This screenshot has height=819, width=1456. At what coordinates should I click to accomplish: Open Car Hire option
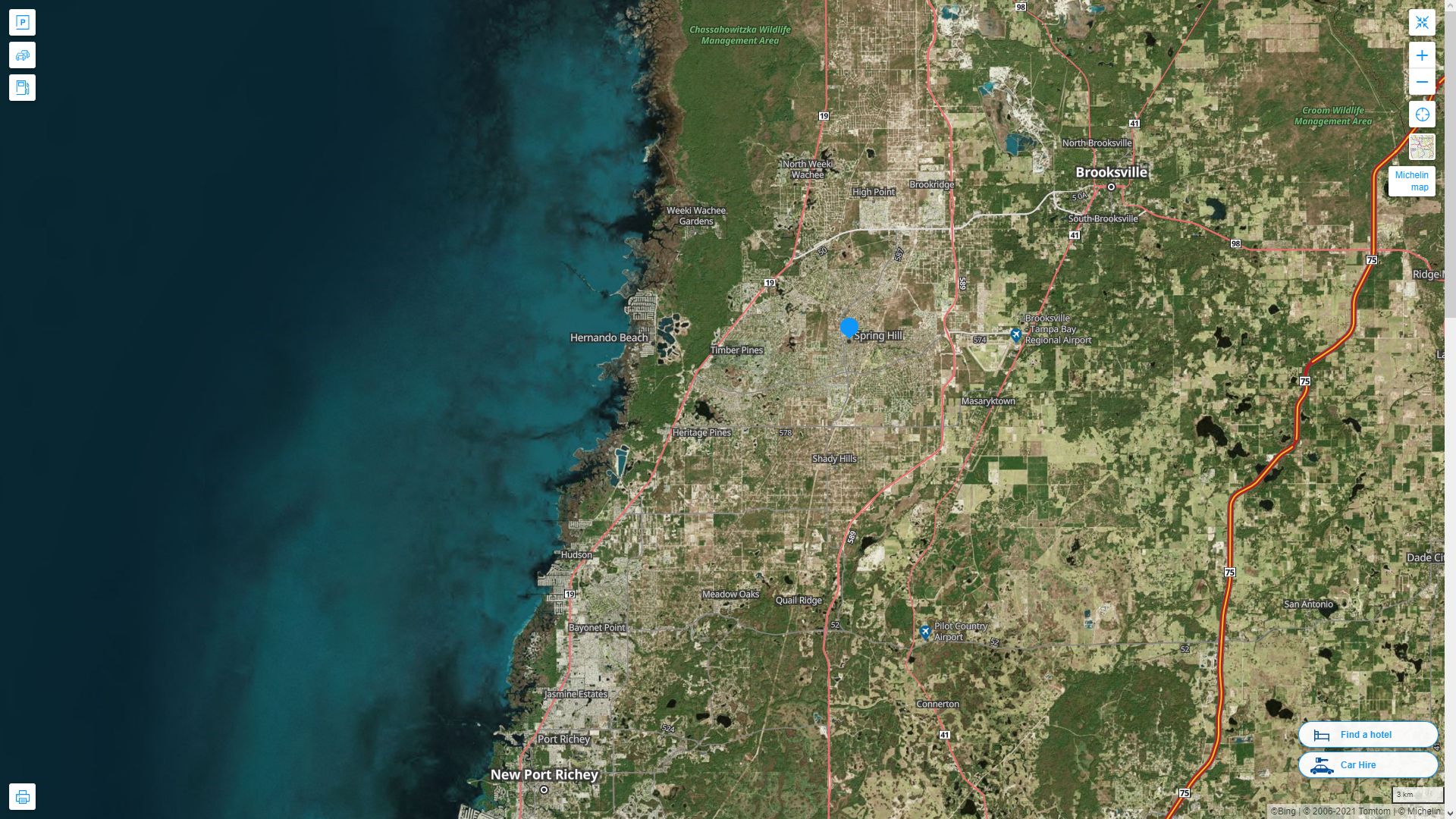click(1367, 764)
